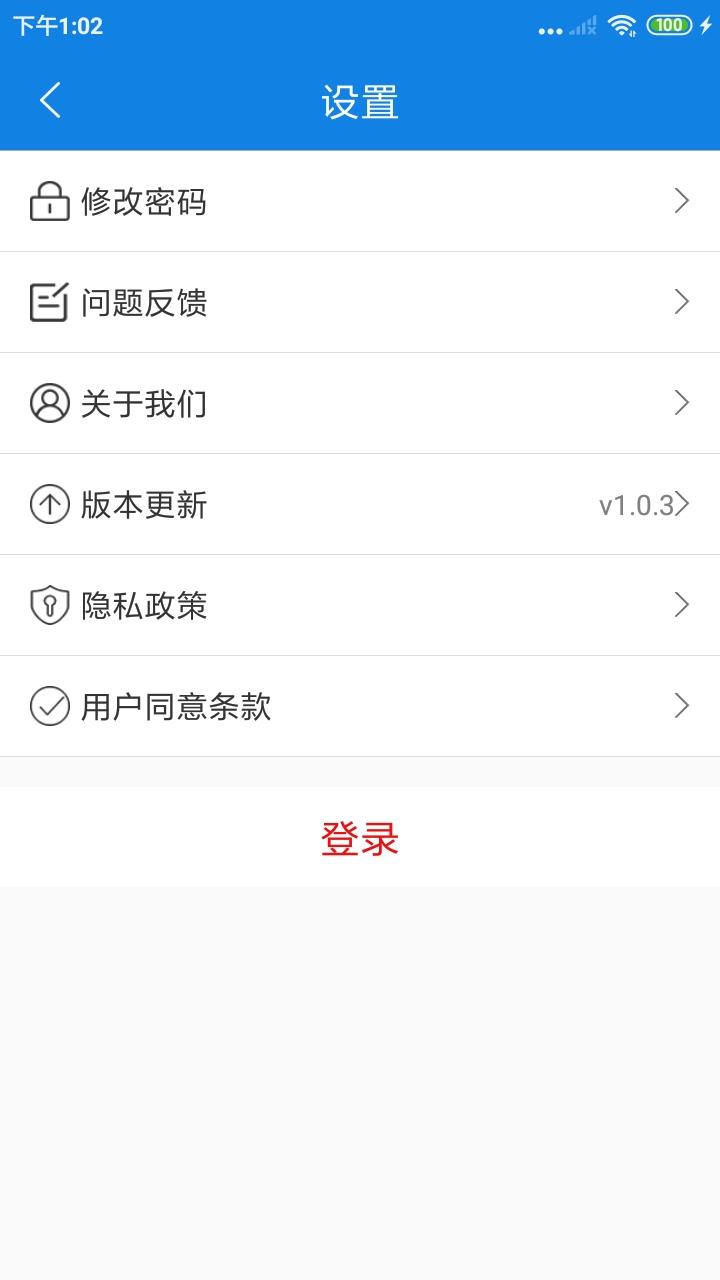Tap the red 登录 button

tap(360, 838)
